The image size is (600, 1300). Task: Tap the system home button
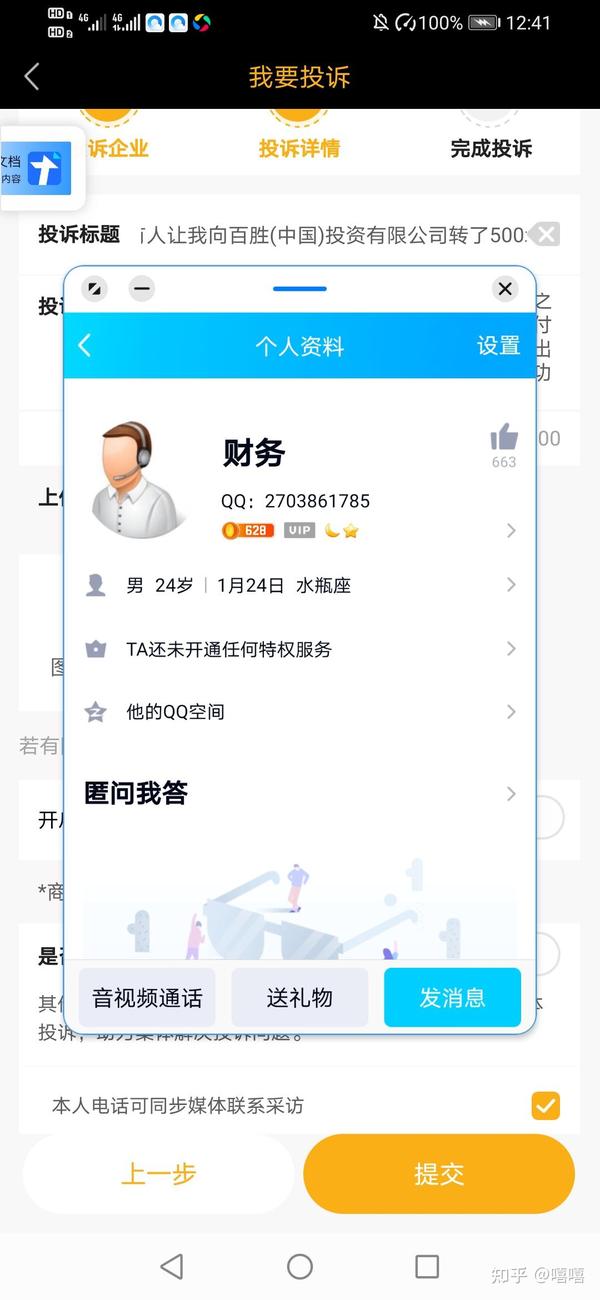pyautogui.click(x=300, y=1266)
